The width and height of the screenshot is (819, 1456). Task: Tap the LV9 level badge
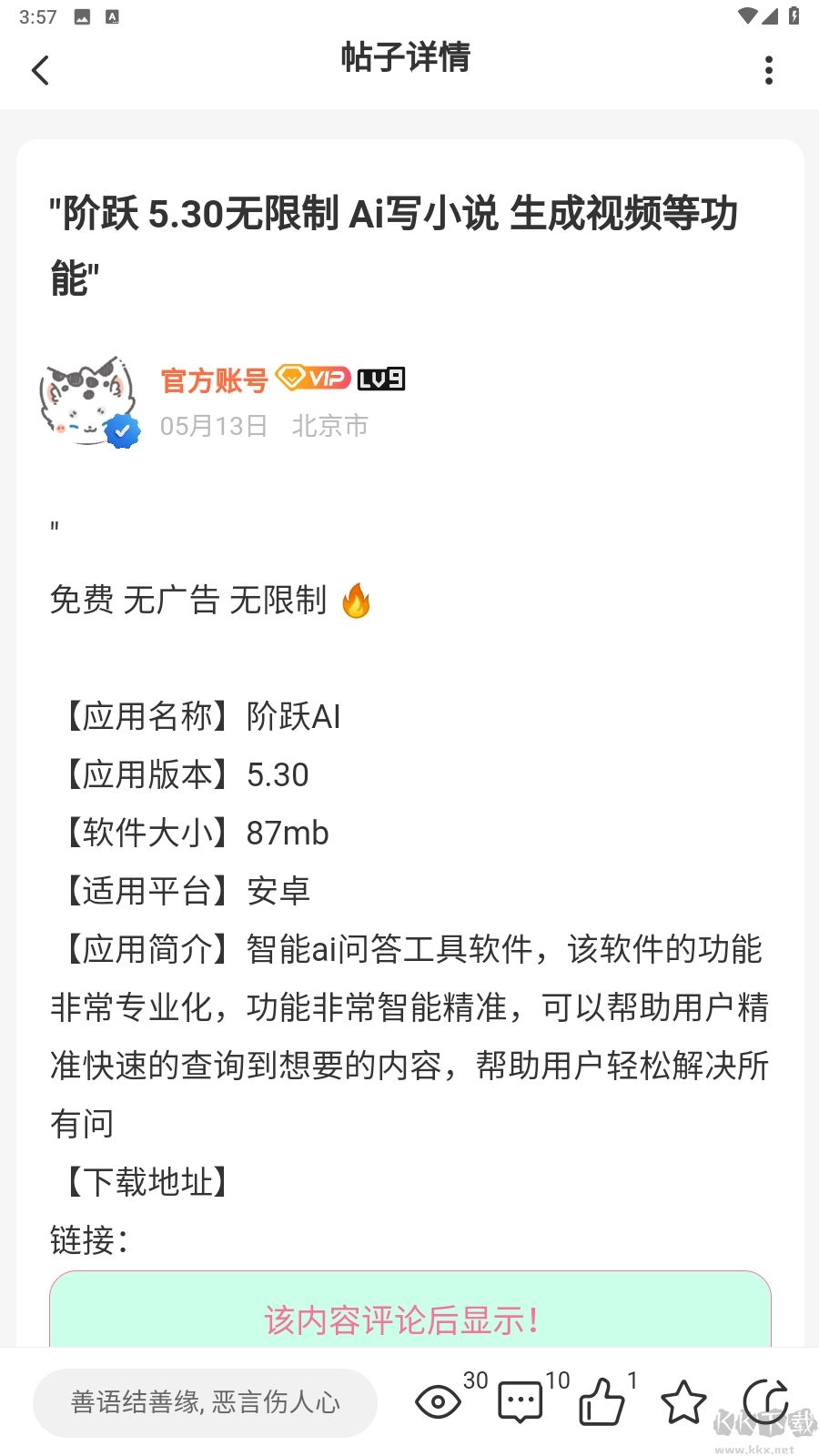[x=381, y=377]
